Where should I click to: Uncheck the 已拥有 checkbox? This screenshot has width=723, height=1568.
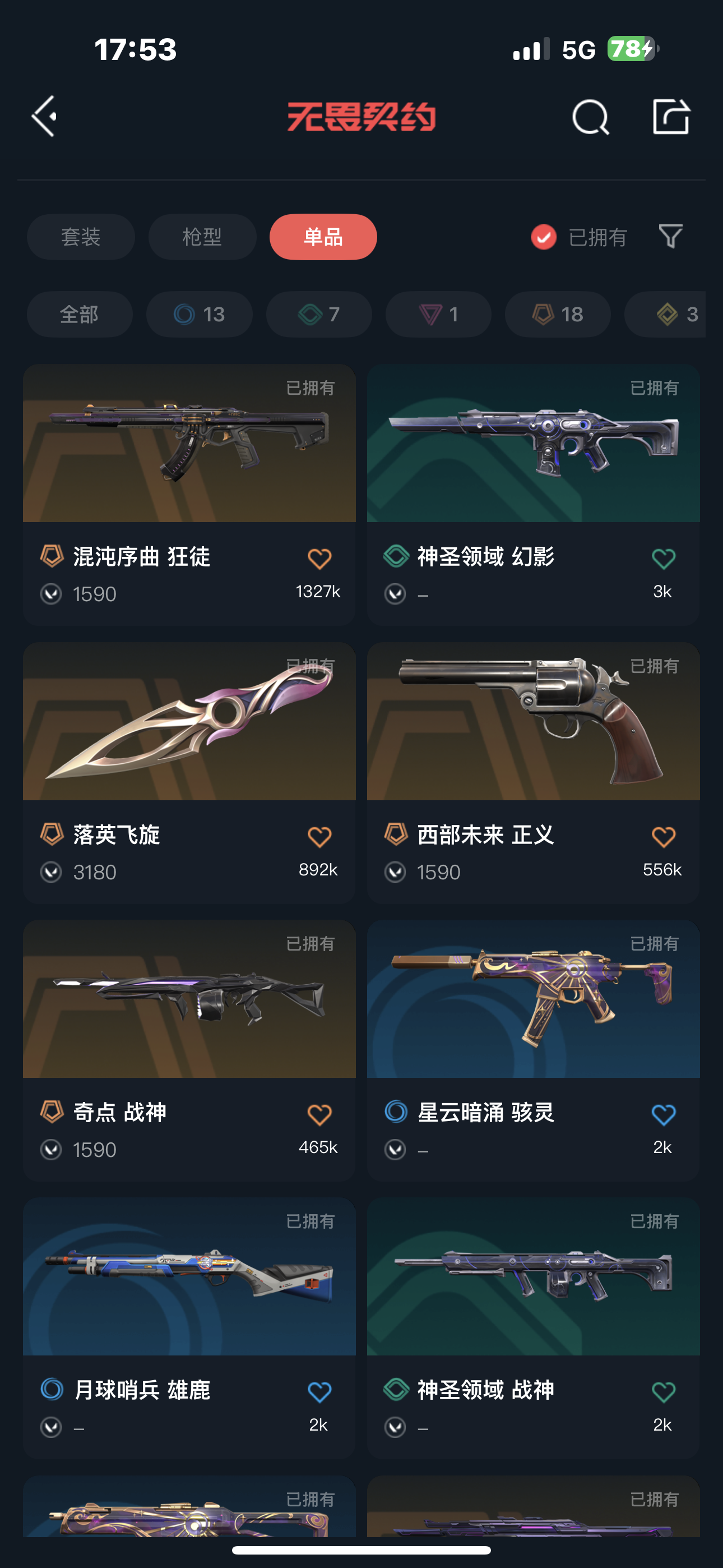tap(544, 237)
